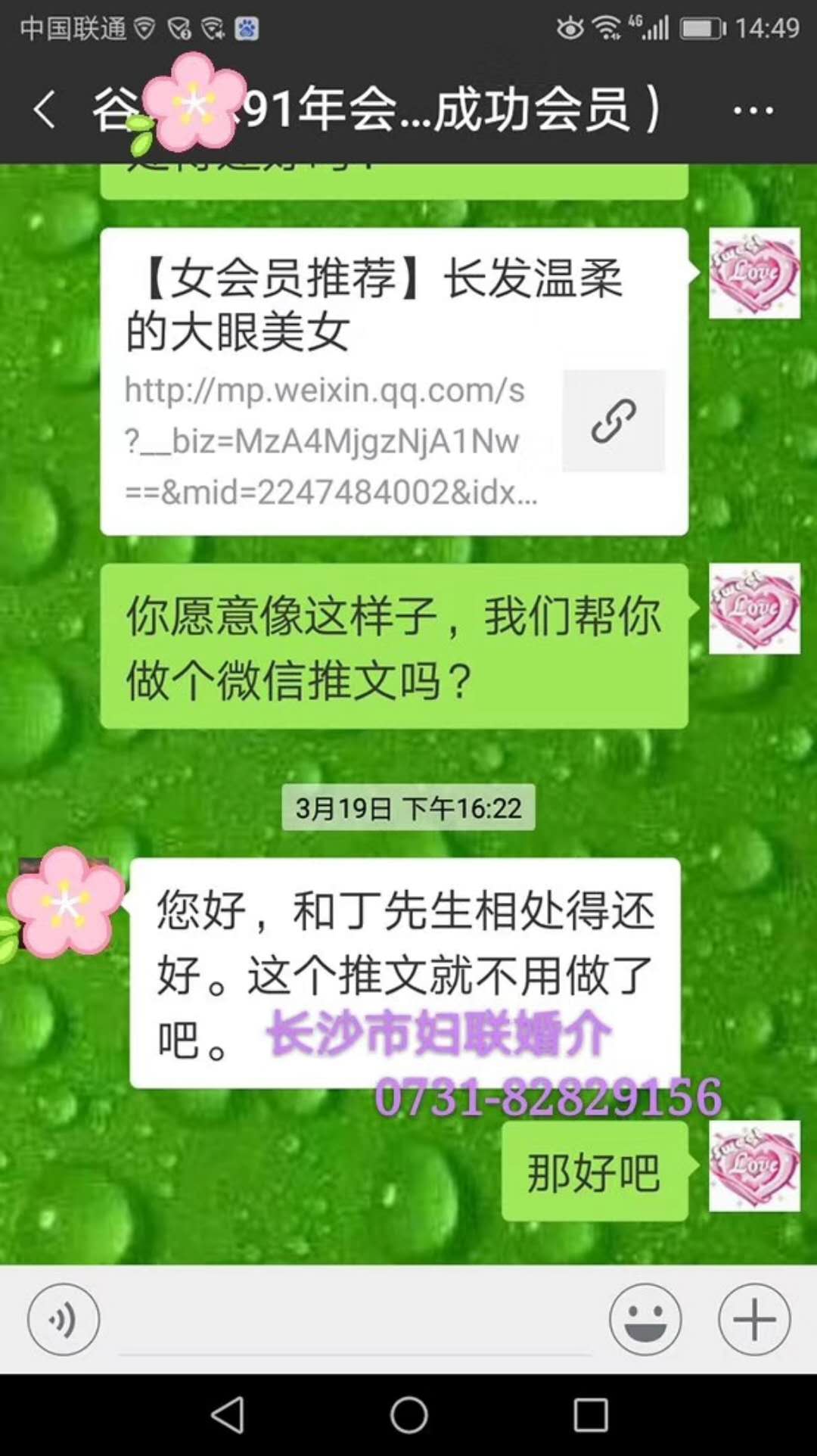Open the plus attachment menu
The image size is (817, 1456).
(754, 1319)
